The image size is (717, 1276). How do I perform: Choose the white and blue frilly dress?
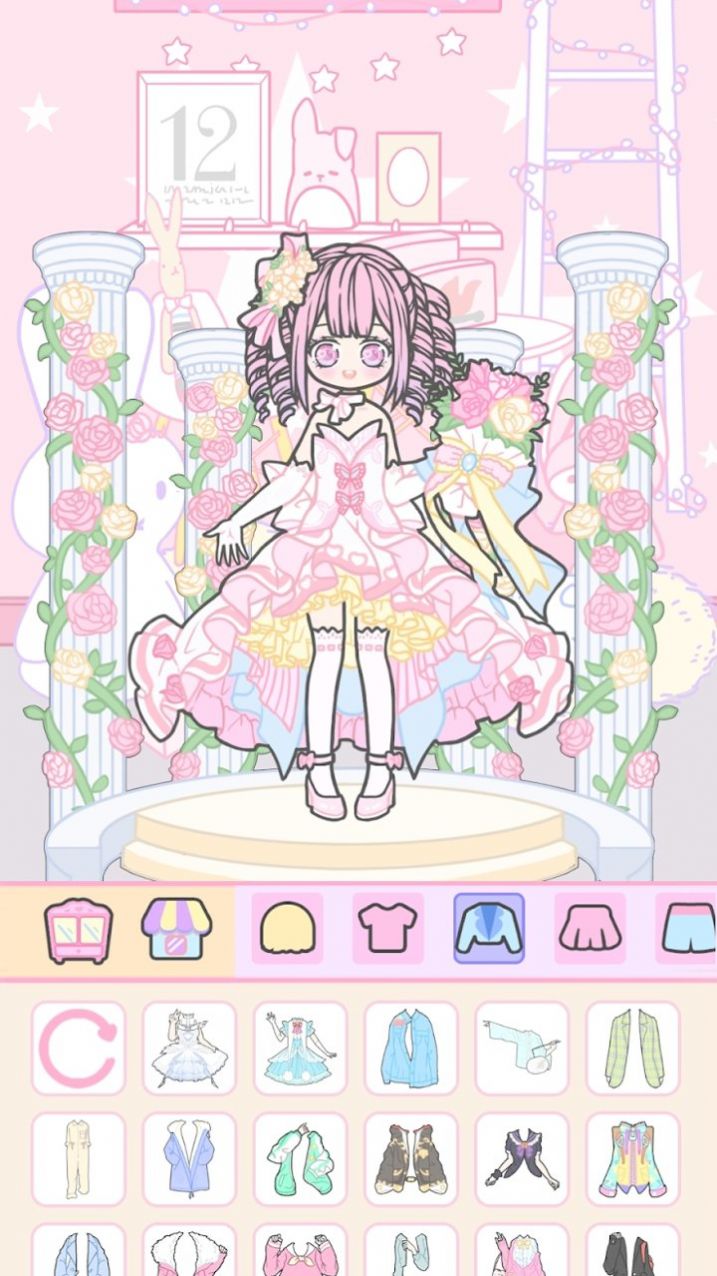click(189, 1048)
